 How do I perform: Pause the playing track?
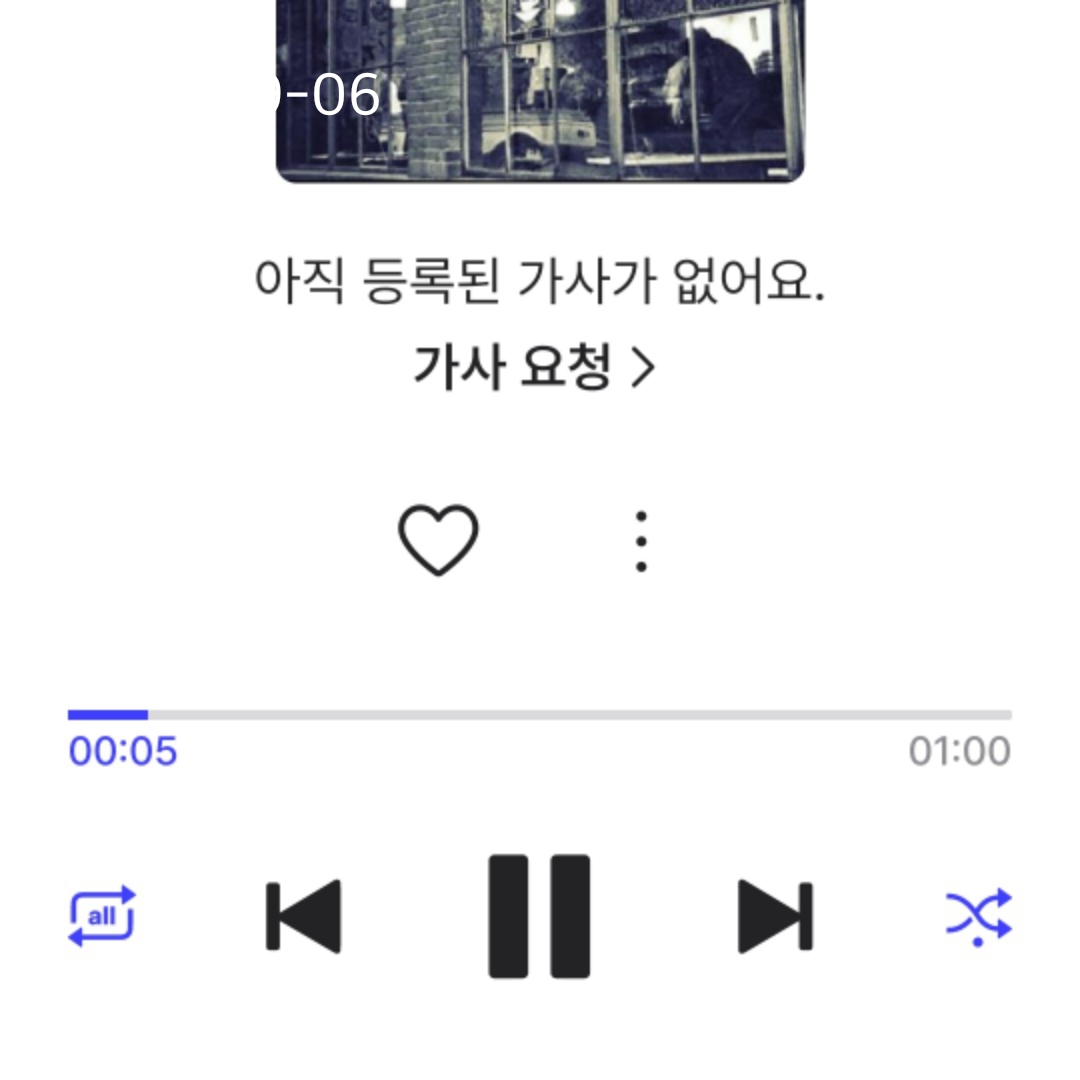(539, 916)
